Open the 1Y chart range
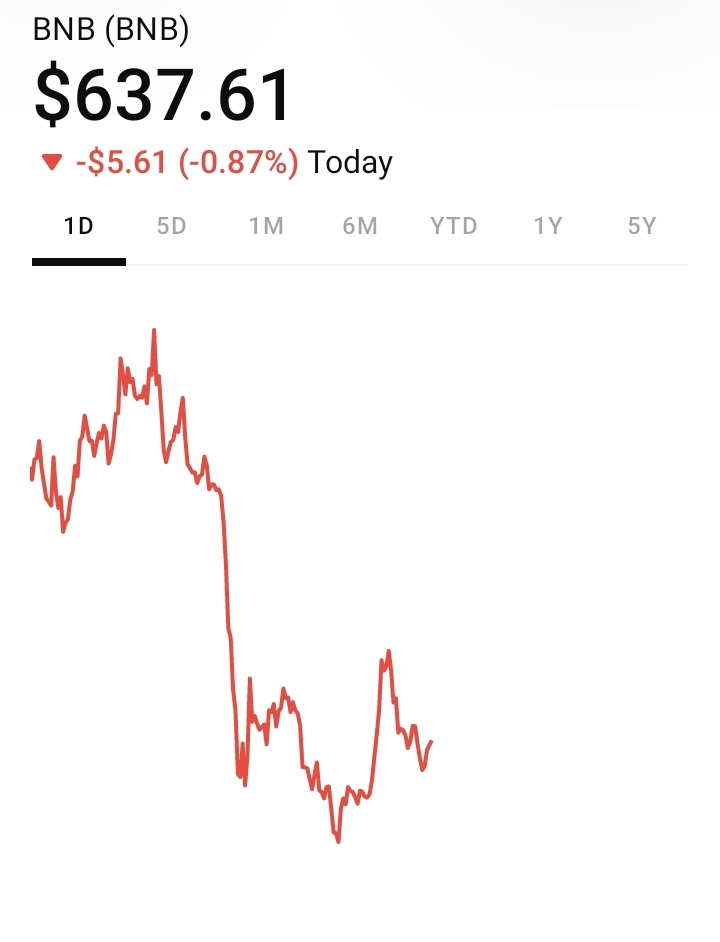This screenshot has height=942, width=720. coord(547,226)
